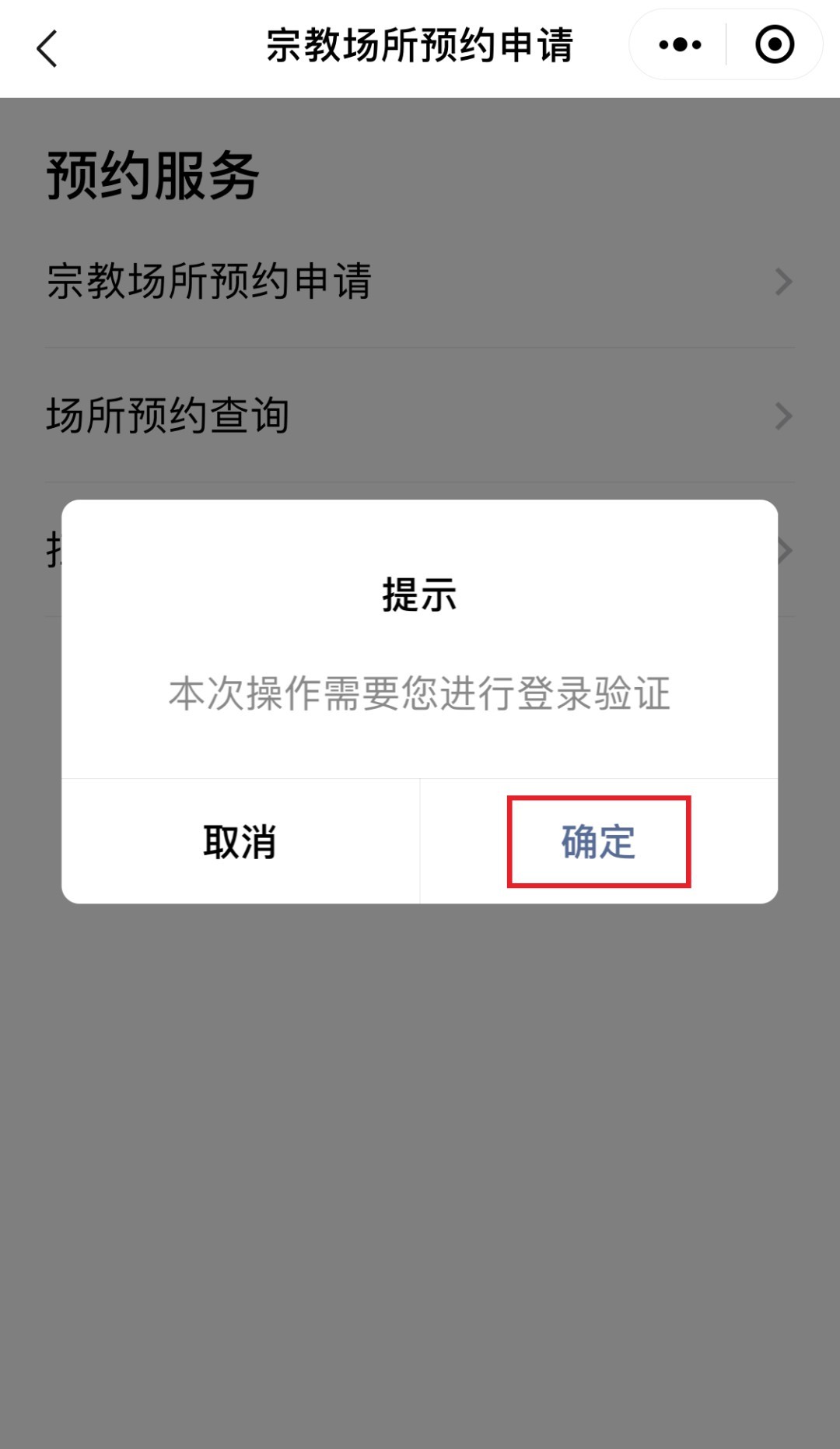
Task: Tap the circular mini program close icon
Action: pos(775,45)
